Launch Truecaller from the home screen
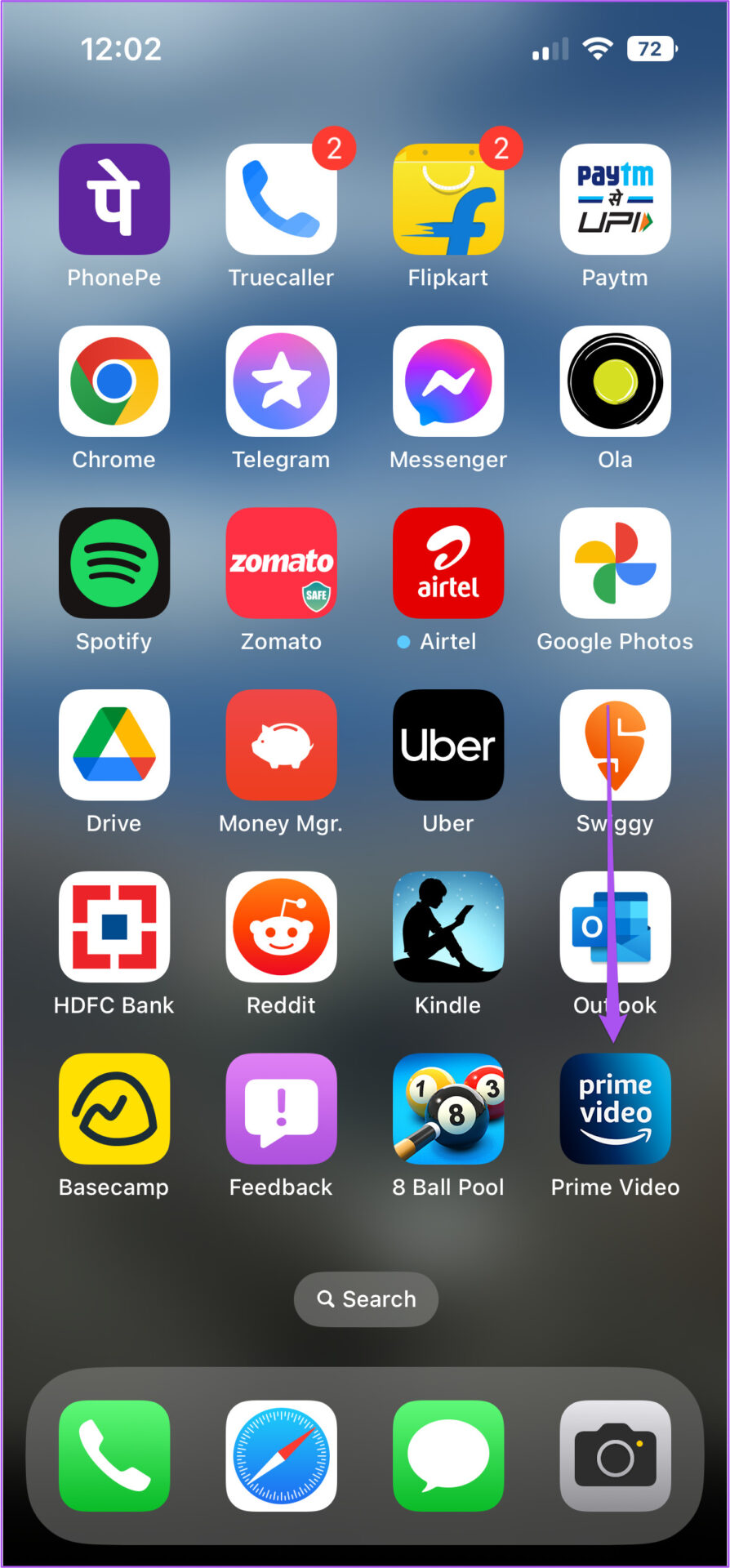This screenshot has width=730, height=1568. [281, 199]
